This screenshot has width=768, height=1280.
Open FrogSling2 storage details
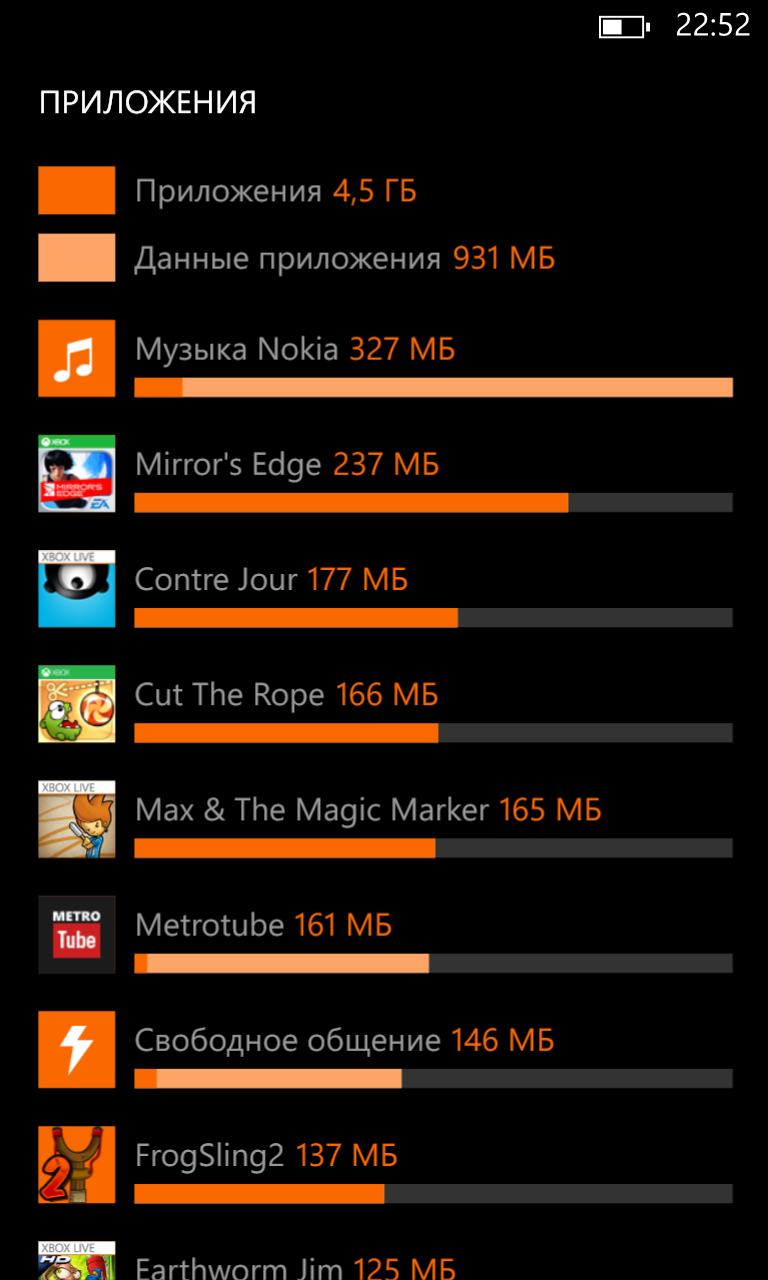pyautogui.click(x=385, y=1165)
